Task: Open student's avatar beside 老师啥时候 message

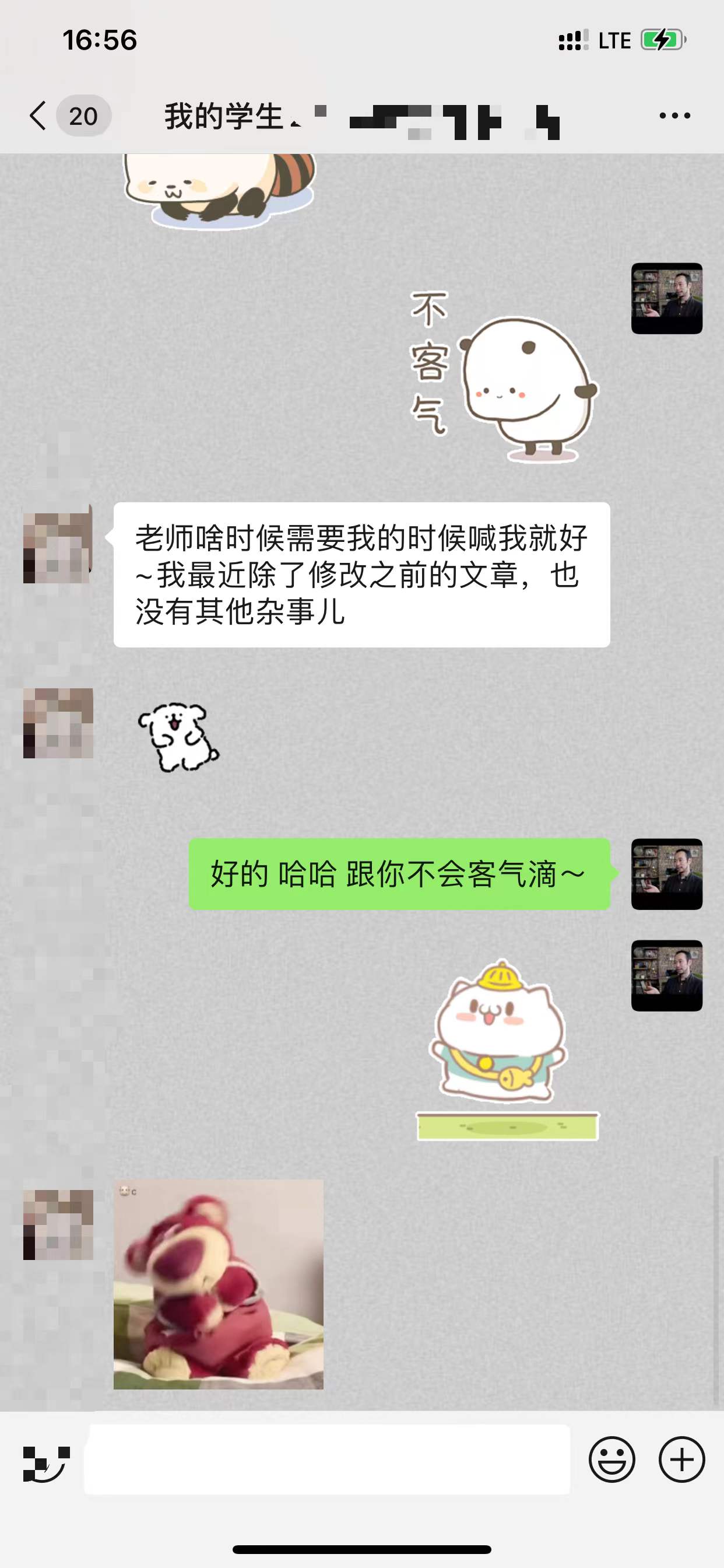Action: (58, 547)
